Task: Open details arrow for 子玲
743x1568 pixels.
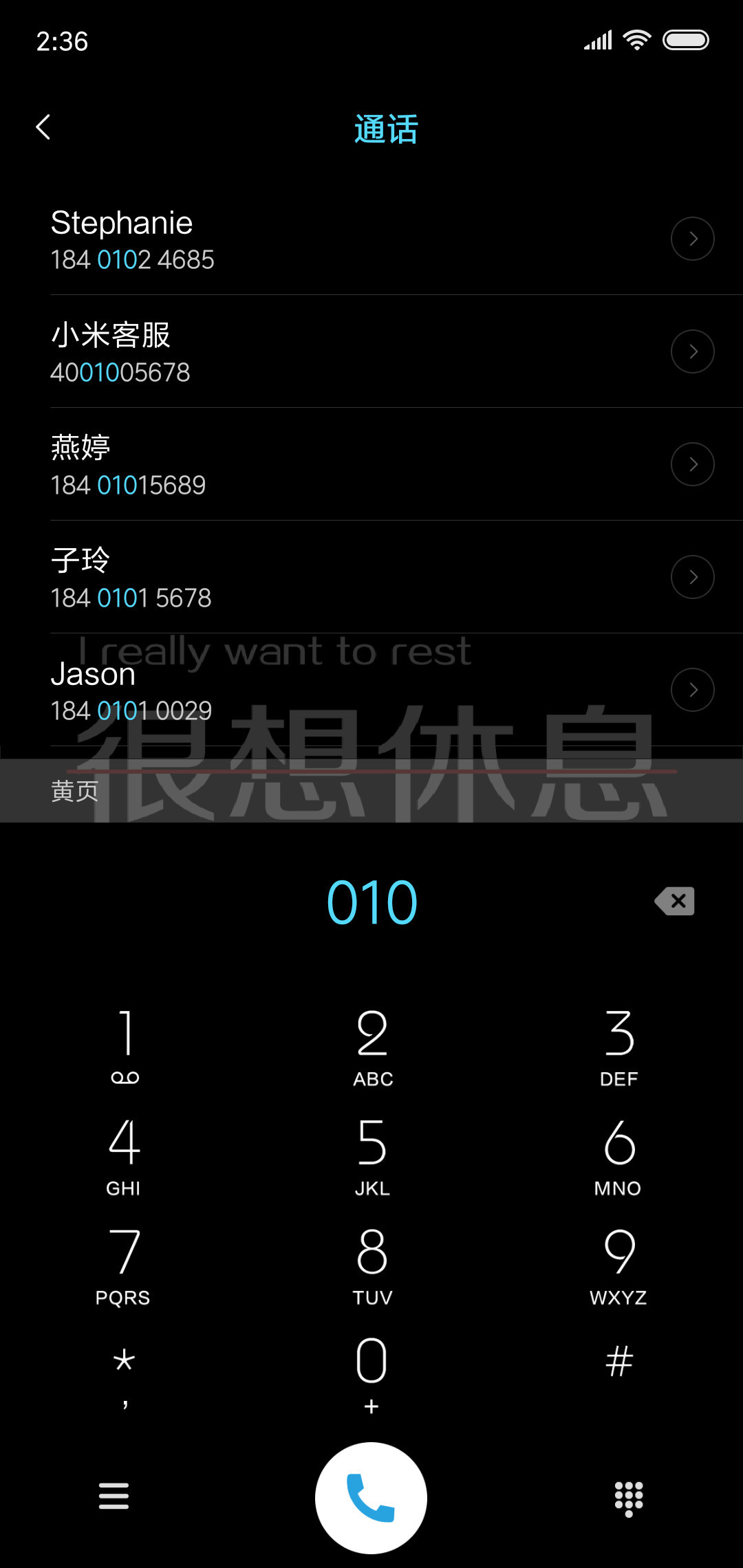Action: click(693, 577)
